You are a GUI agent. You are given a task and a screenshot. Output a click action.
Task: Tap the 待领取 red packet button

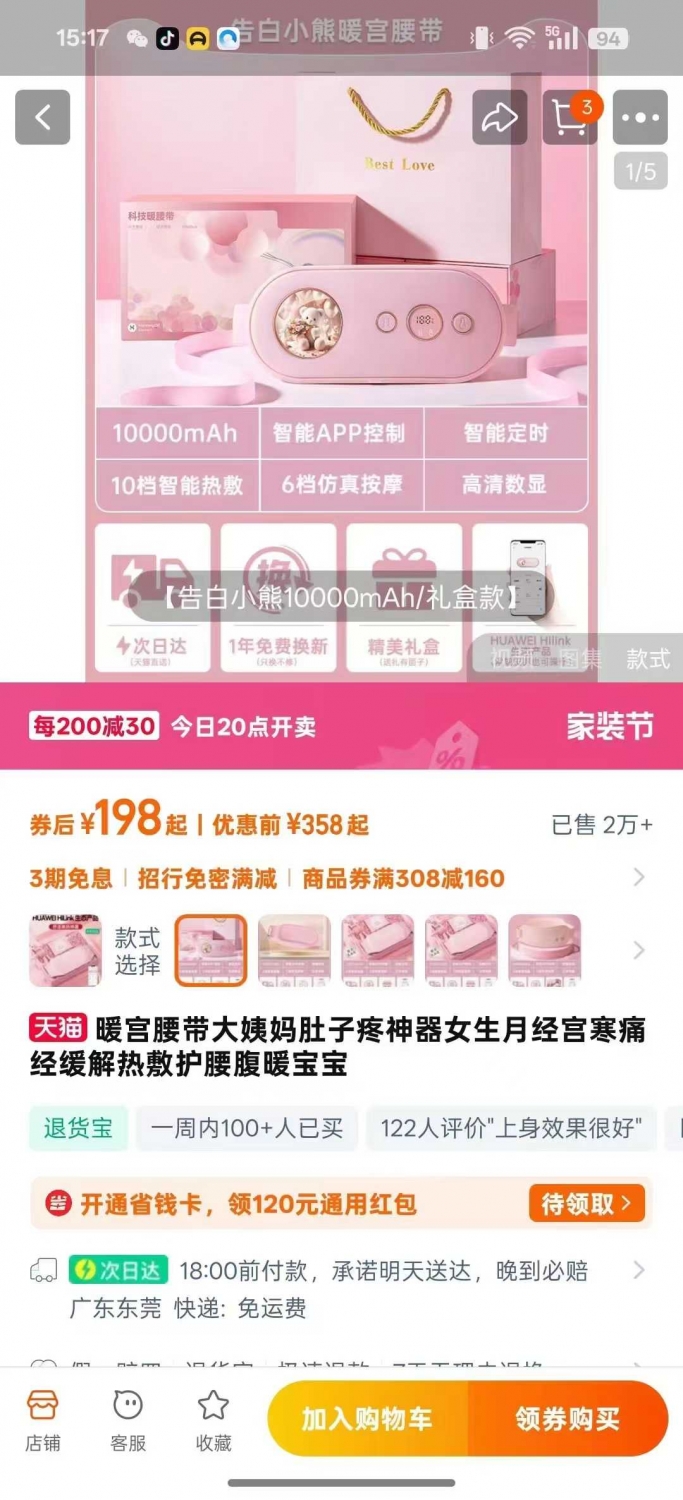[587, 1203]
